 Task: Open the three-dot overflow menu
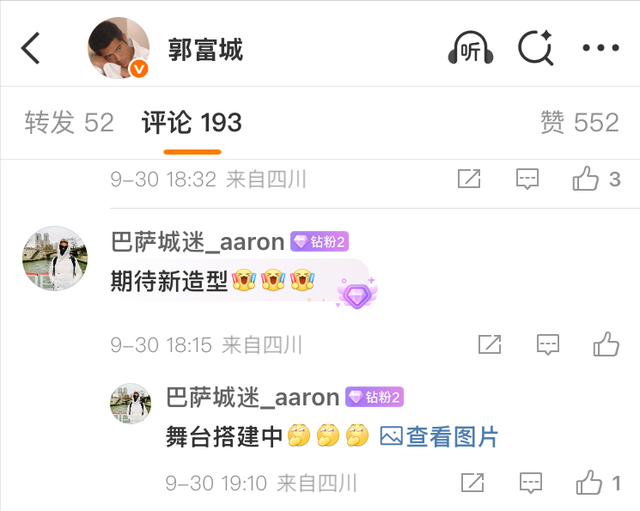601,48
